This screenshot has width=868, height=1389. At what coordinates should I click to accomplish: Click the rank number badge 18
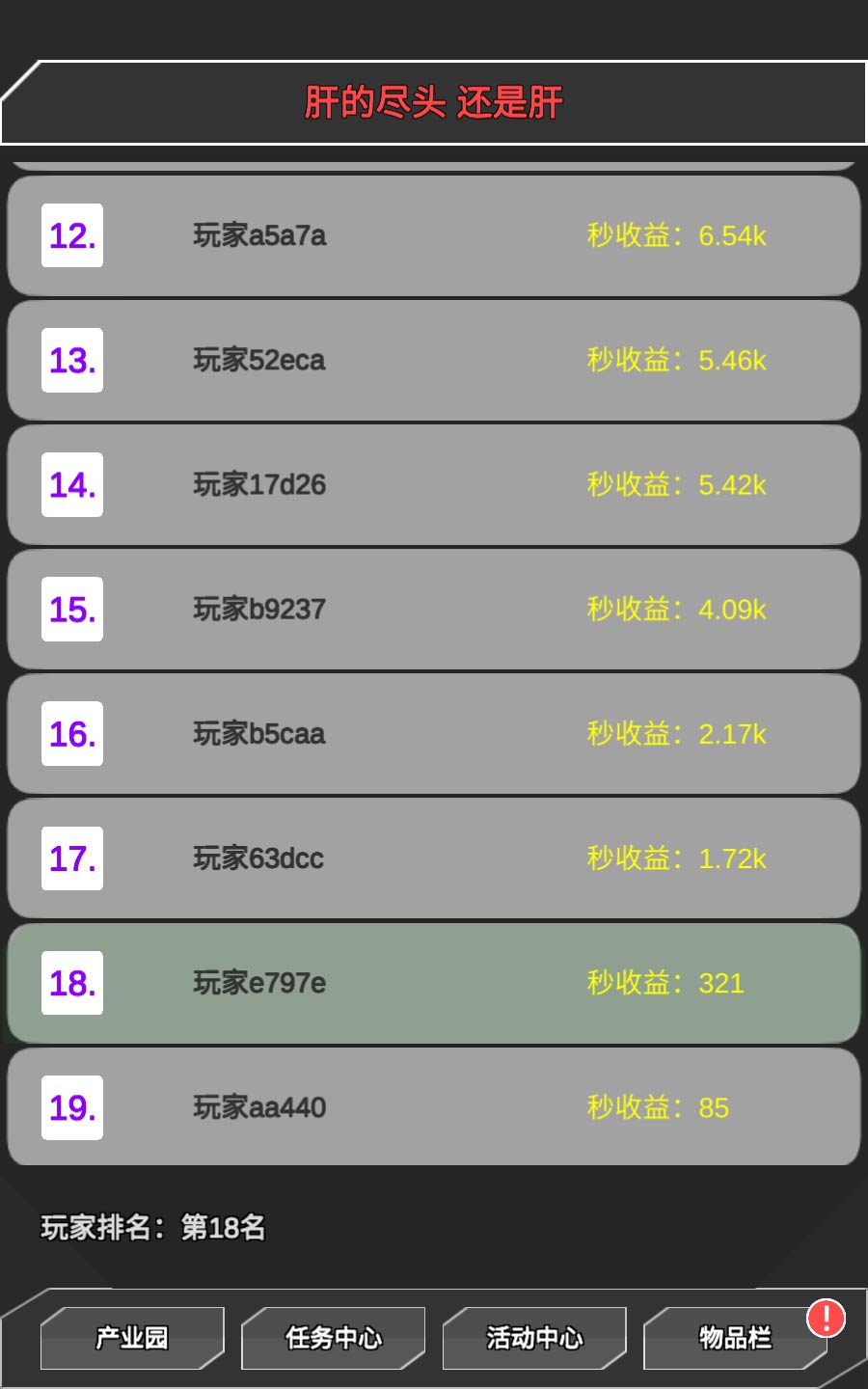71,983
